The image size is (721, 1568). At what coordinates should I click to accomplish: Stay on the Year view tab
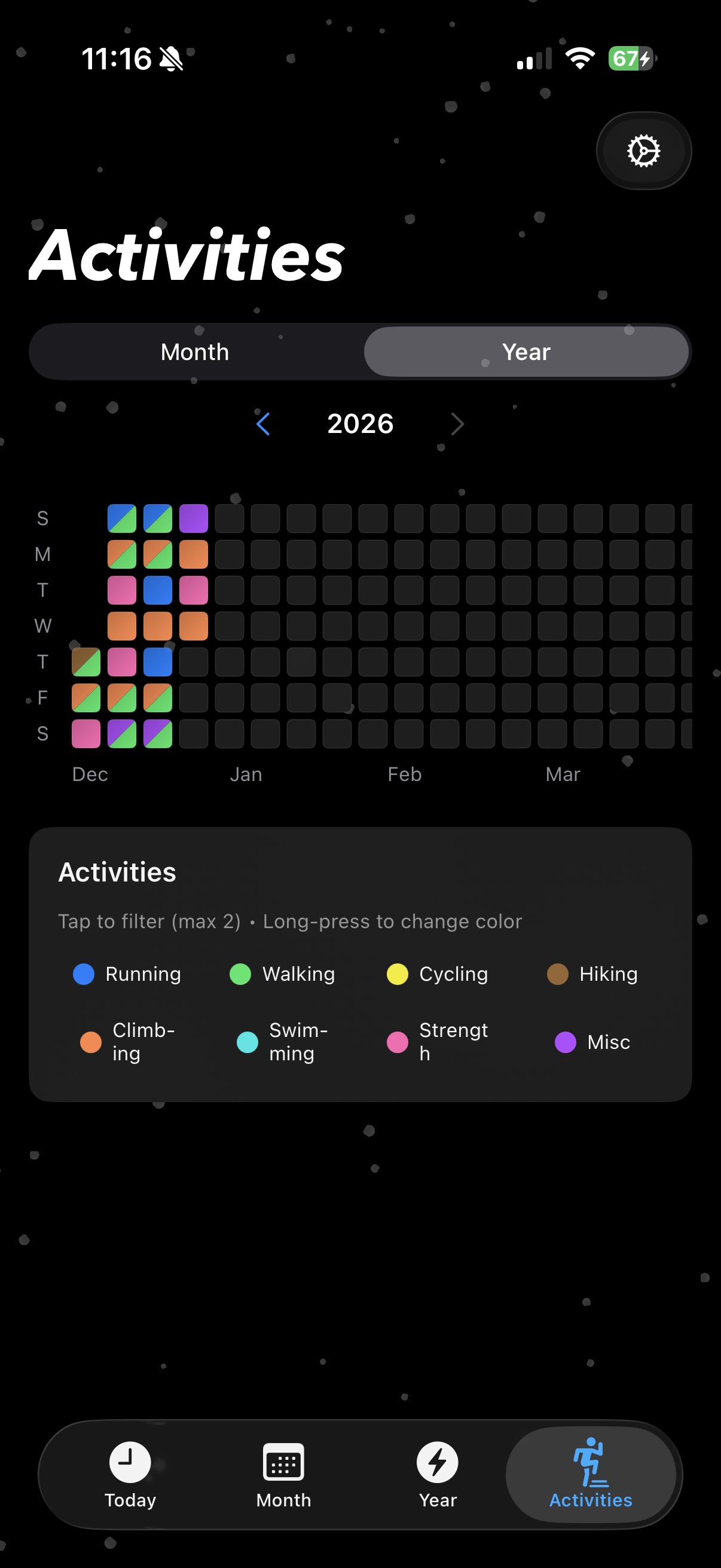526,351
